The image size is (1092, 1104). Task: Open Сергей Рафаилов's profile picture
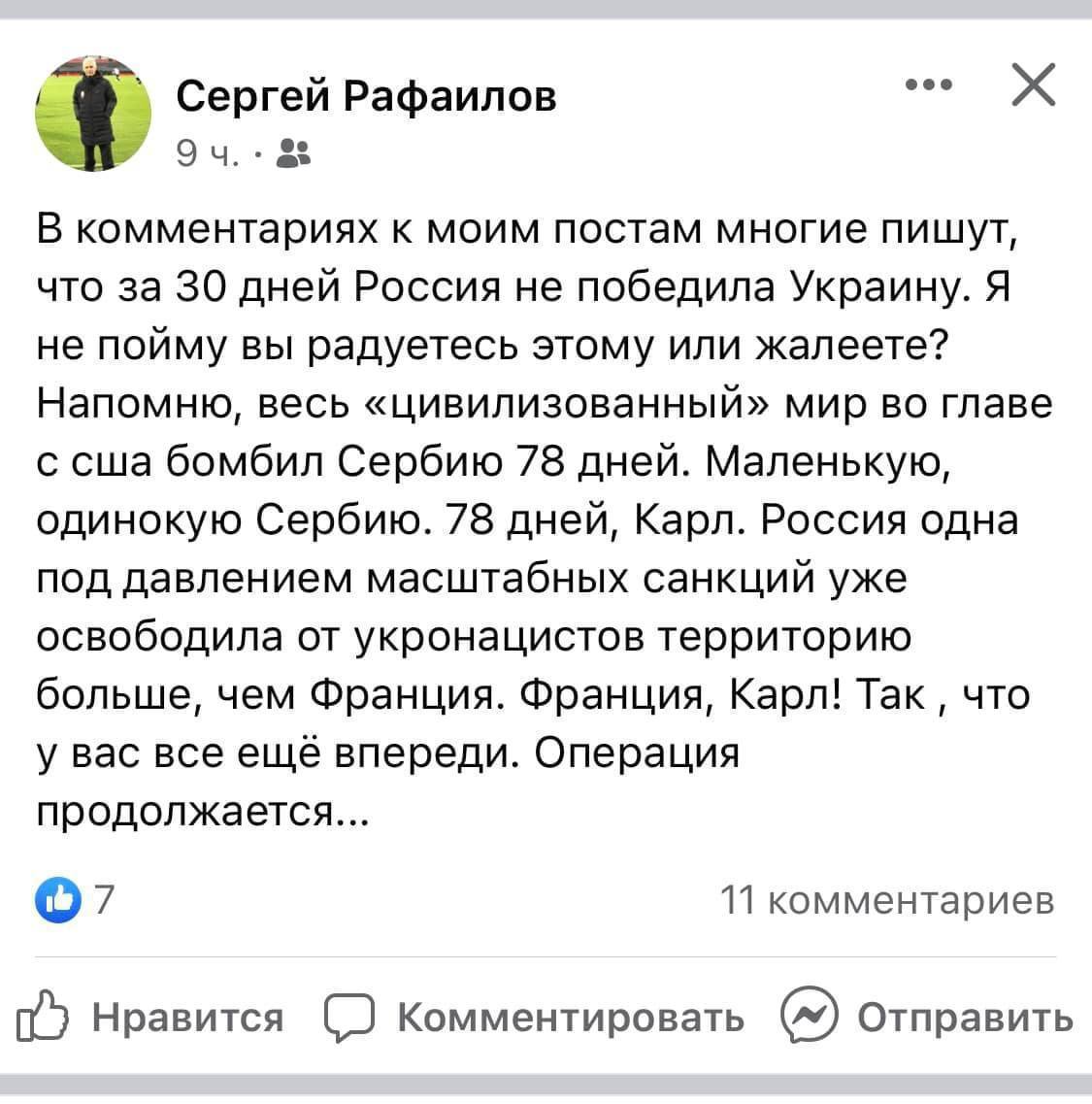93,114
